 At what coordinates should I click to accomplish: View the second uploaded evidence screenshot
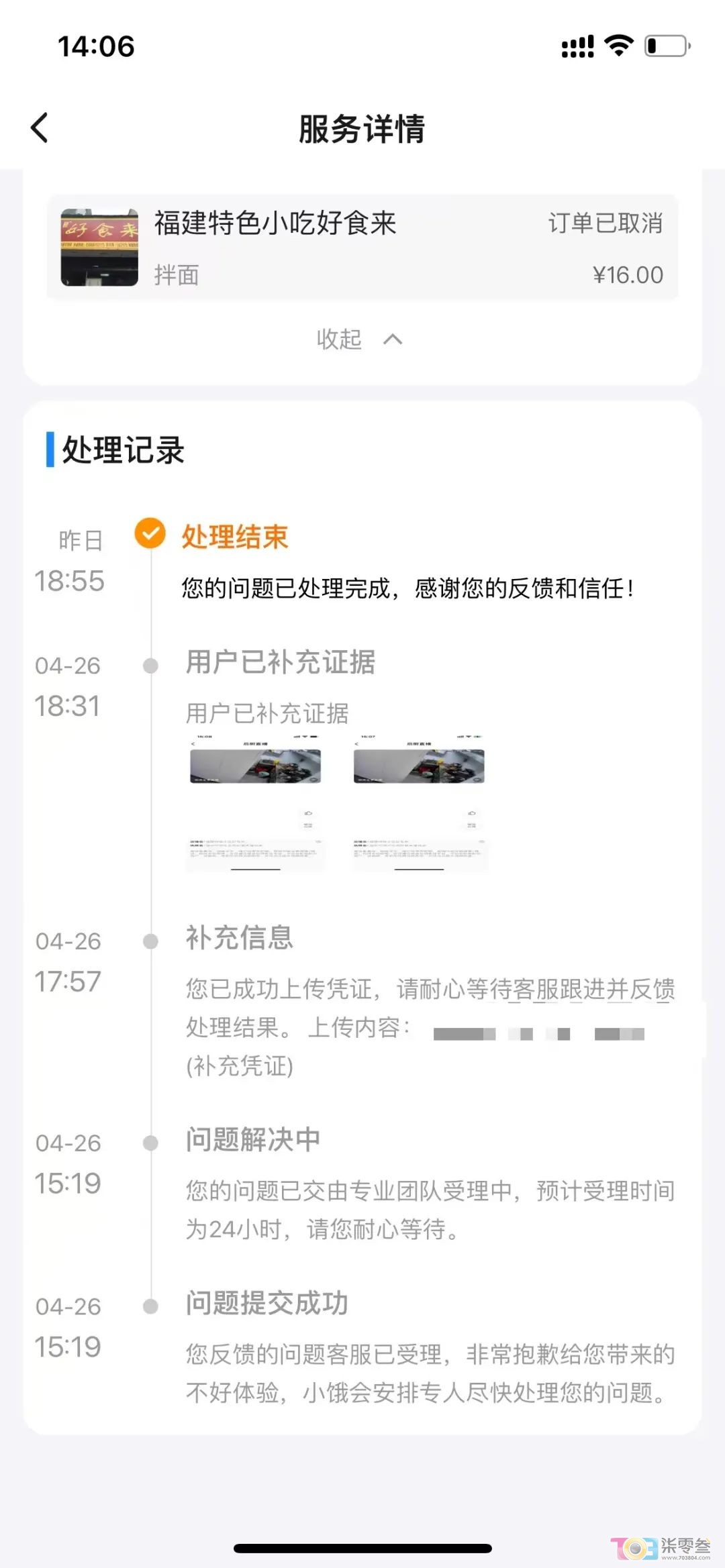pos(419,802)
